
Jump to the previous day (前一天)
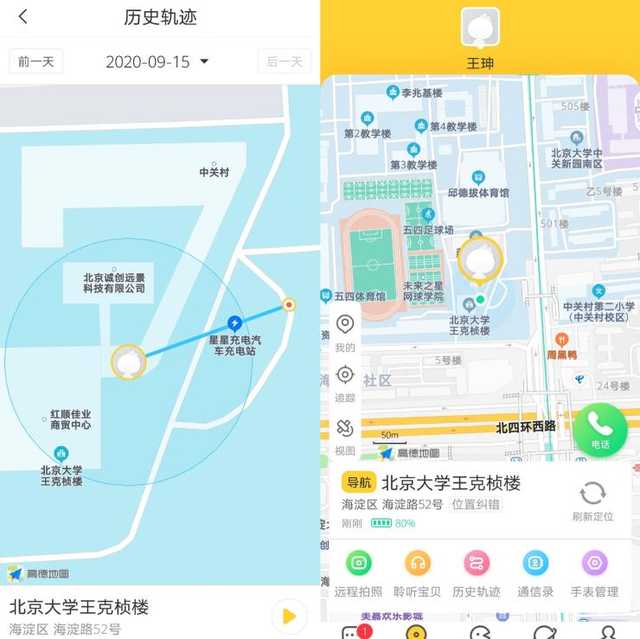(36, 61)
